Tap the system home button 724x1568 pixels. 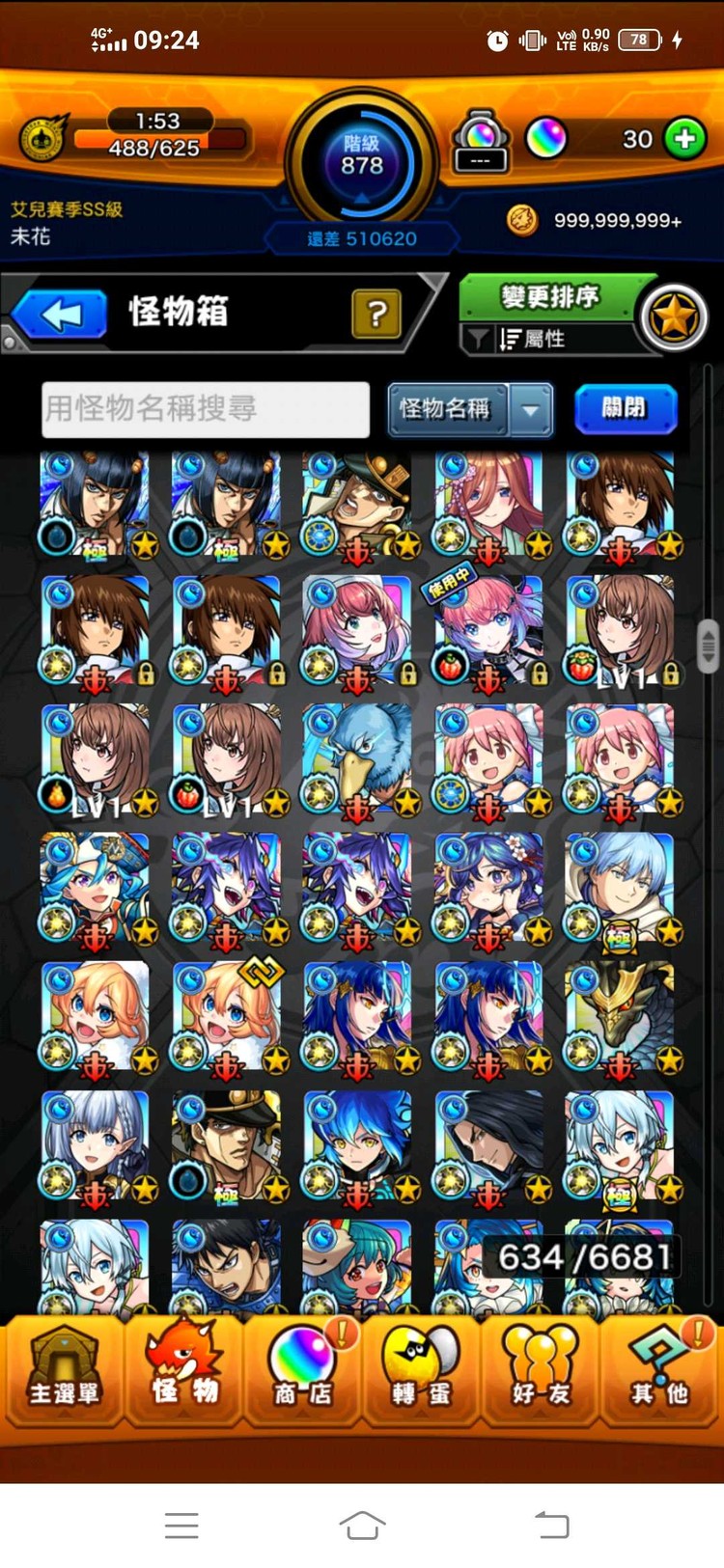pos(362,1526)
